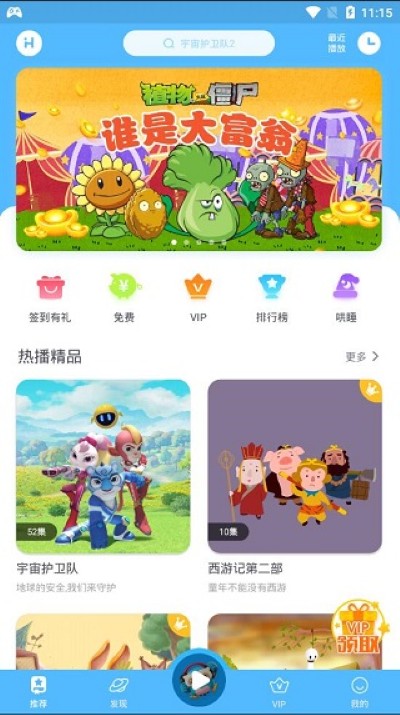Switch to the VIP tab in bottom bar
400x715 pixels.
[279, 691]
